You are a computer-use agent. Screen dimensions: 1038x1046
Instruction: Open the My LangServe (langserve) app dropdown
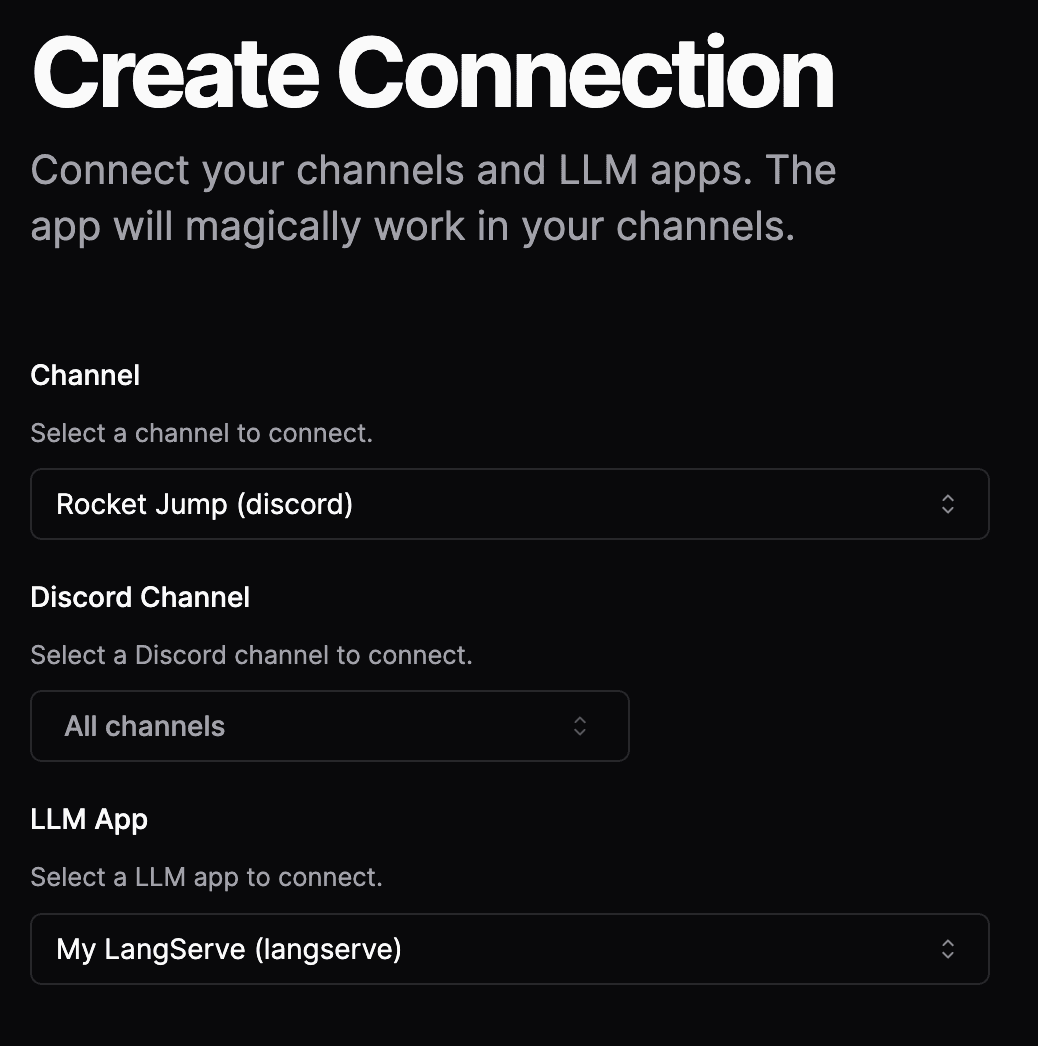click(x=510, y=949)
